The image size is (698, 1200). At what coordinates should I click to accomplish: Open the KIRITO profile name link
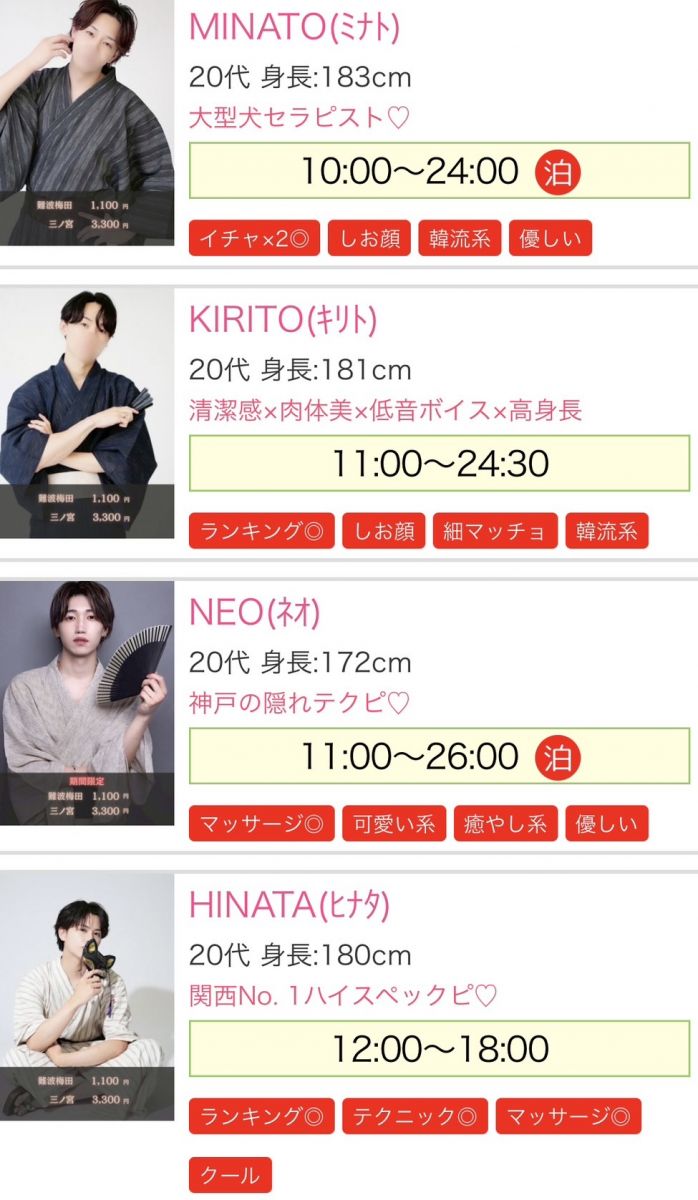(283, 320)
